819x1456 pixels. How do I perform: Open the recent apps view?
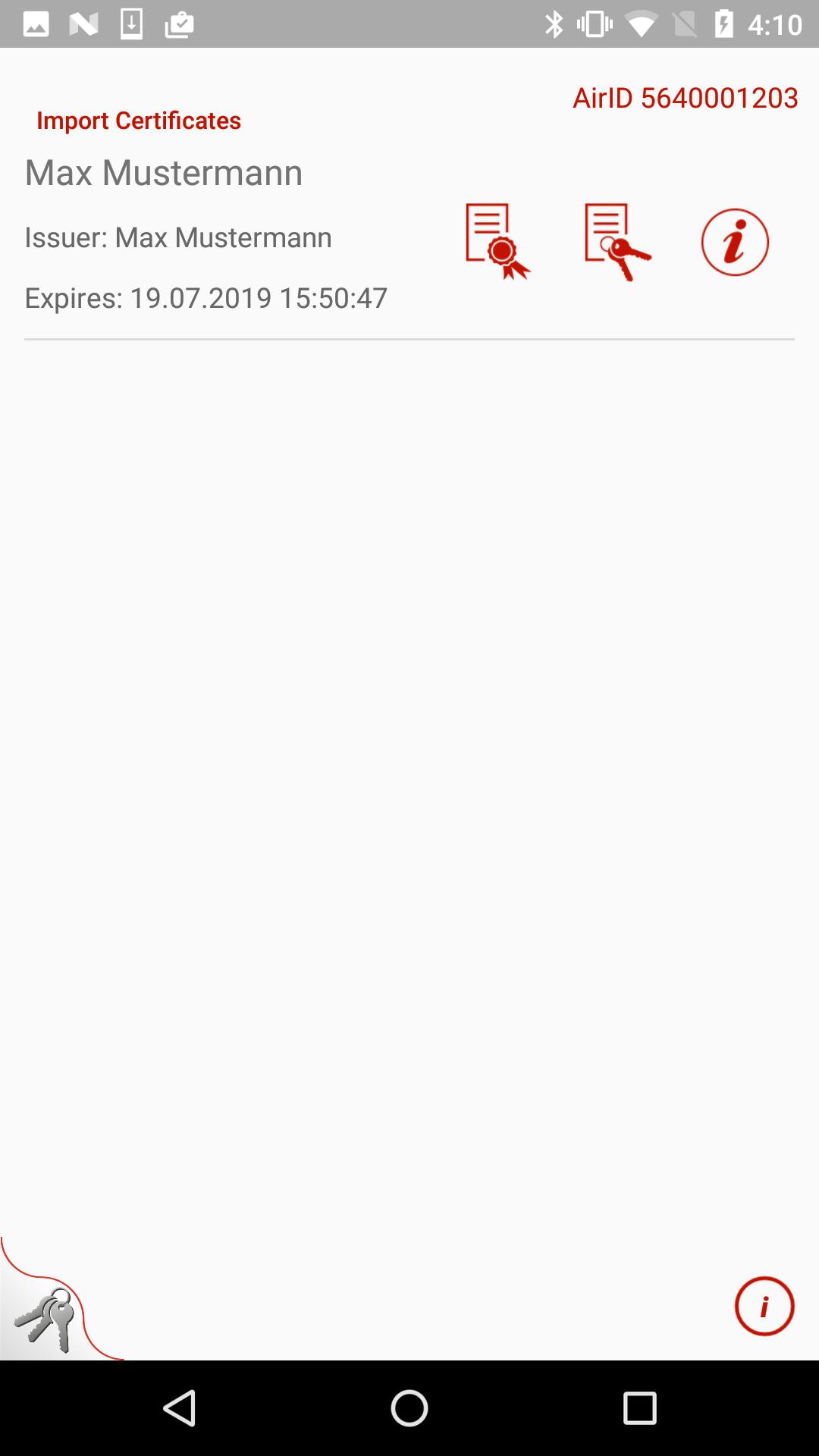pos(639,1408)
